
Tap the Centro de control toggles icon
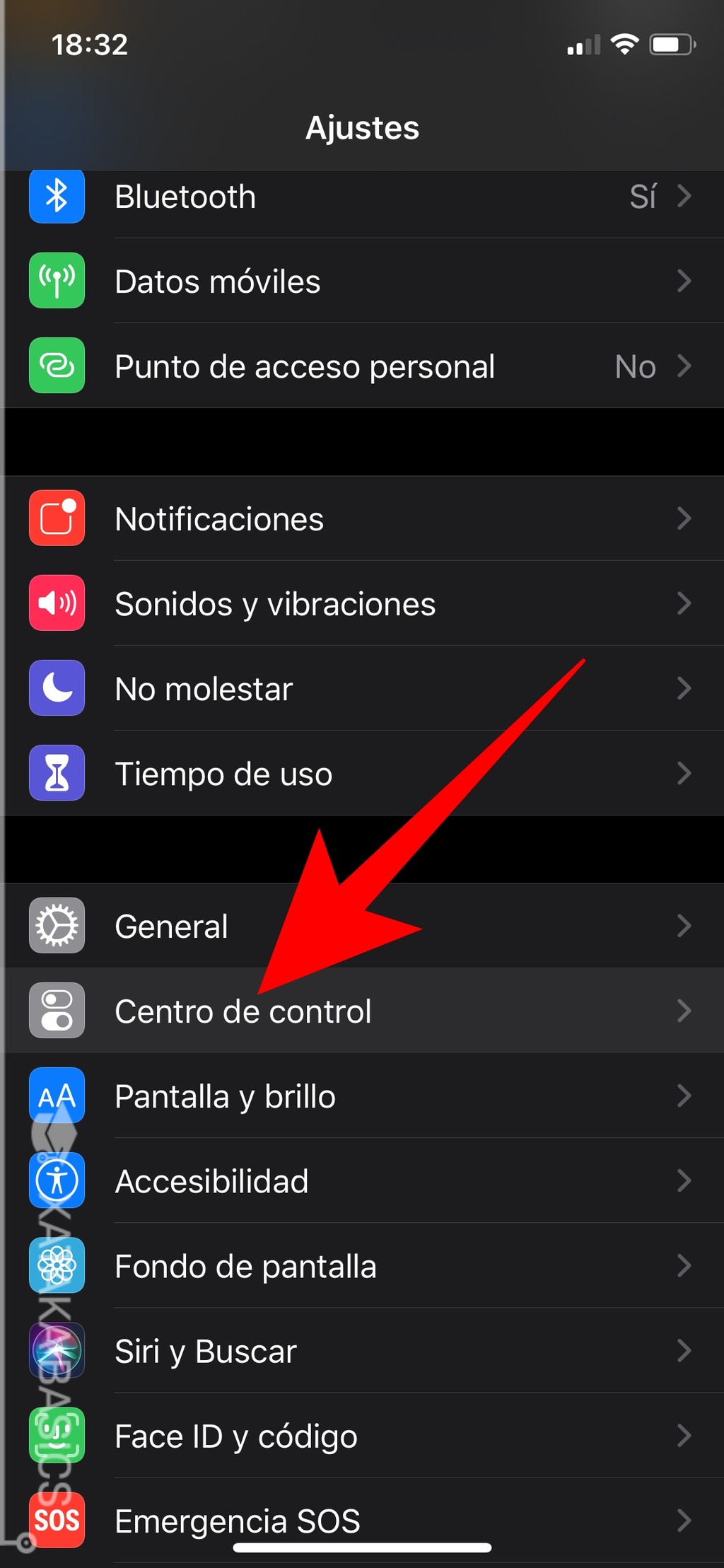(x=57, y=1011)
